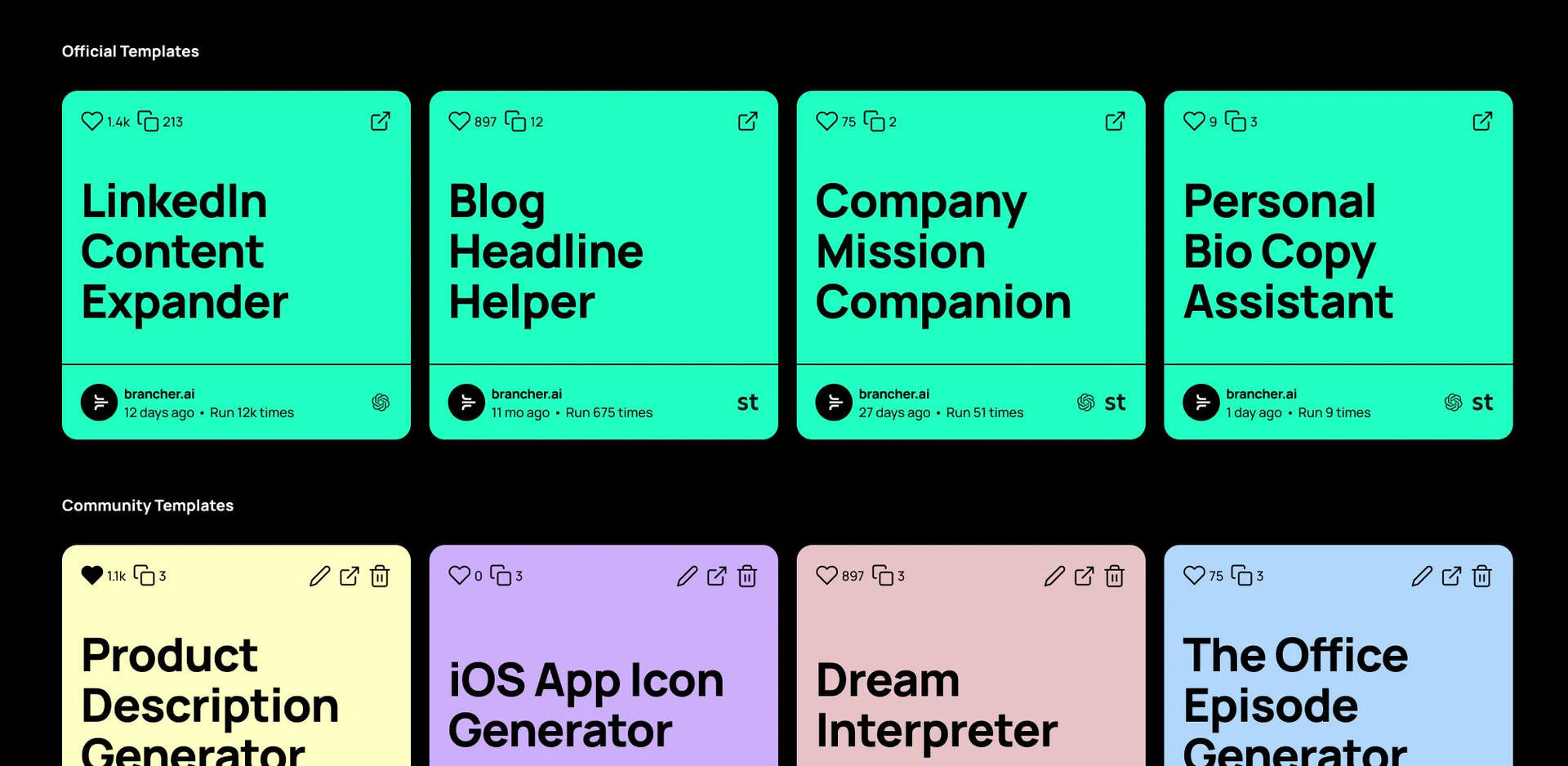Like the iOS App Icon Generator
1568x766 pixels.
(x=460, y=575)
